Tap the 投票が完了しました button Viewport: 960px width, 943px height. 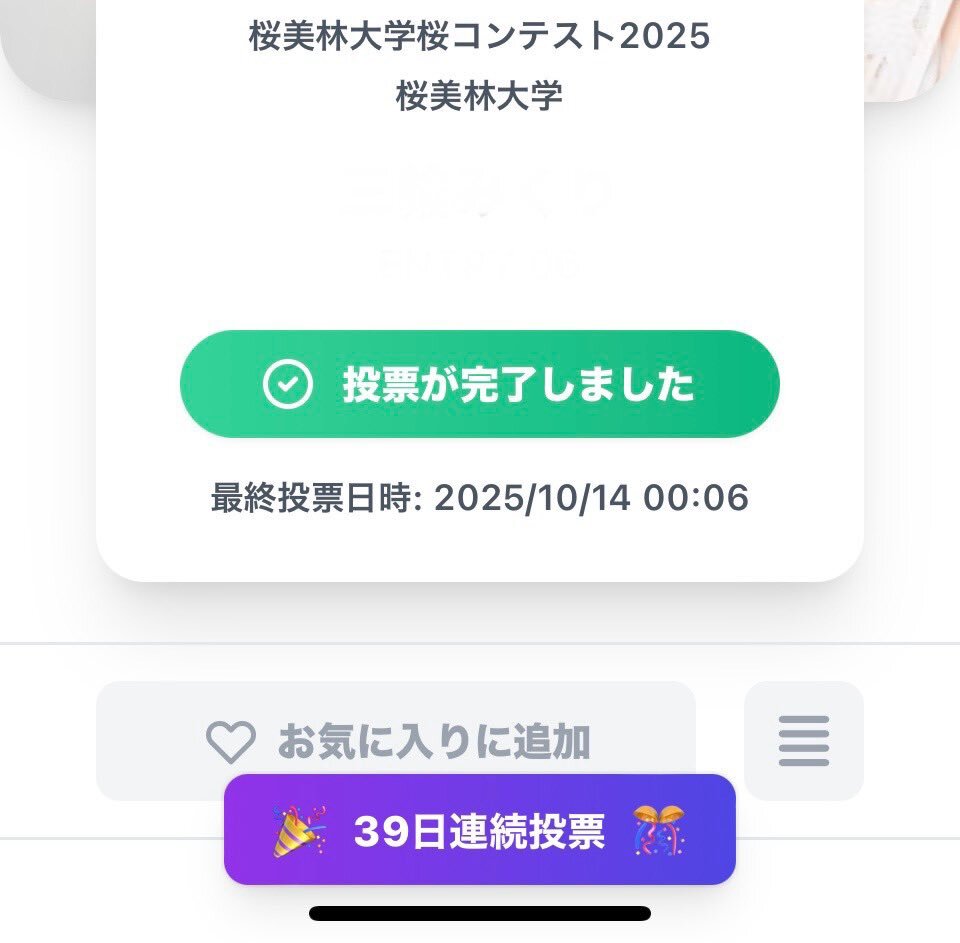[479, 384]
